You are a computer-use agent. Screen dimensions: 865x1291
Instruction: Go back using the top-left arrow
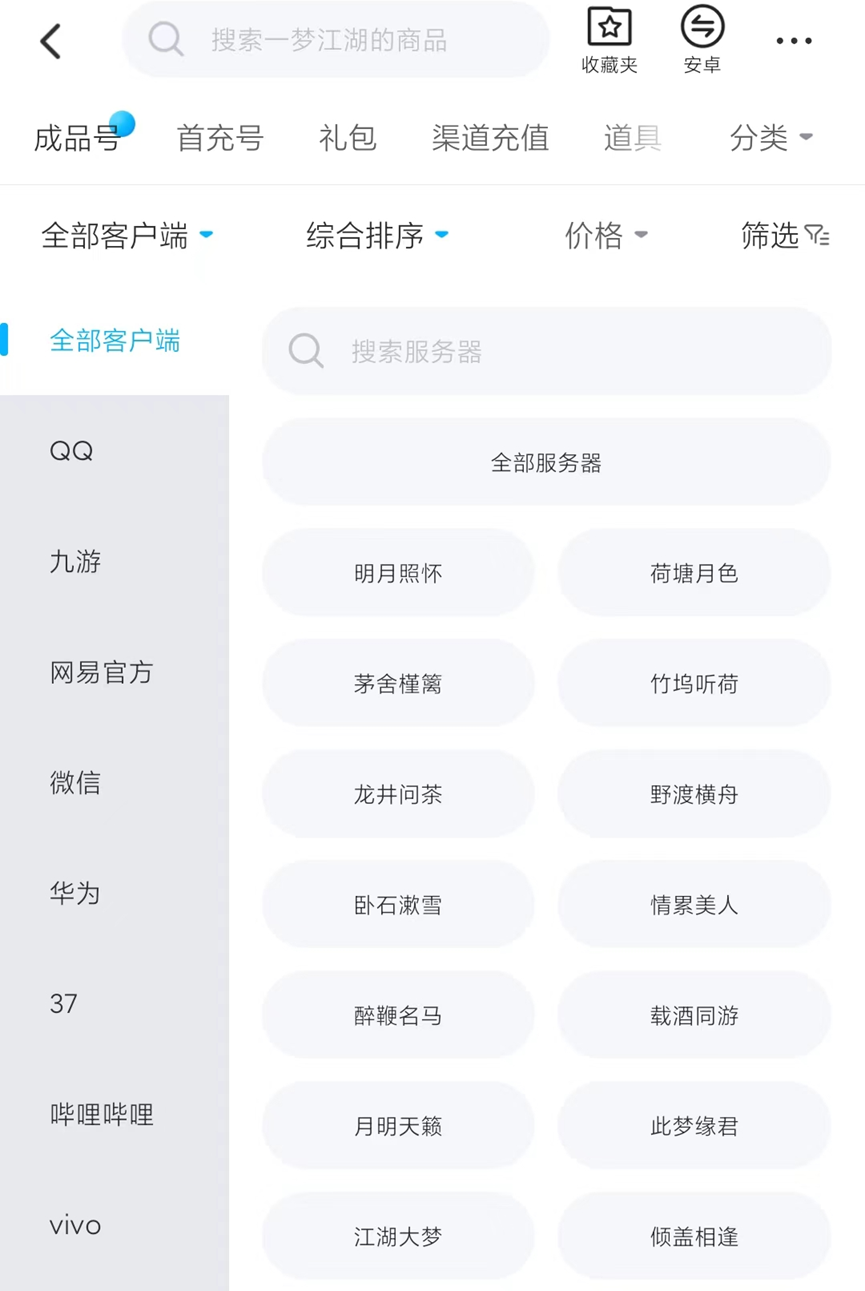click(x=50, y=41)
